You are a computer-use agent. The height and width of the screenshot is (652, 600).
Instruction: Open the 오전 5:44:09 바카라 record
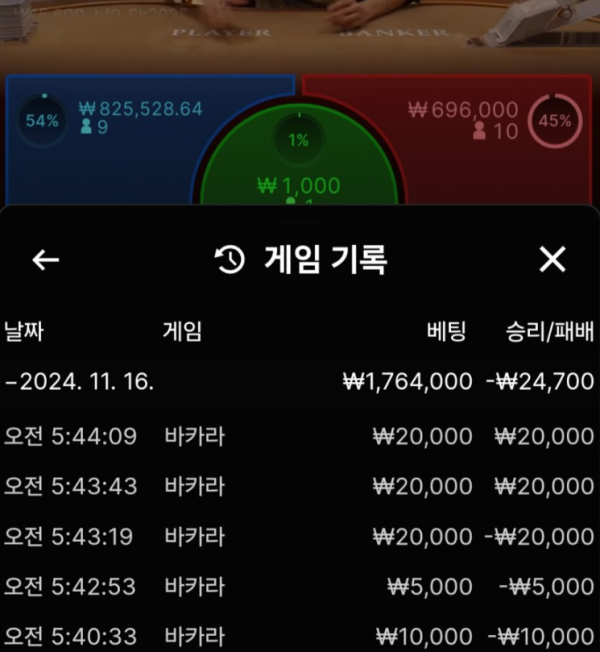tap(298, 436)
